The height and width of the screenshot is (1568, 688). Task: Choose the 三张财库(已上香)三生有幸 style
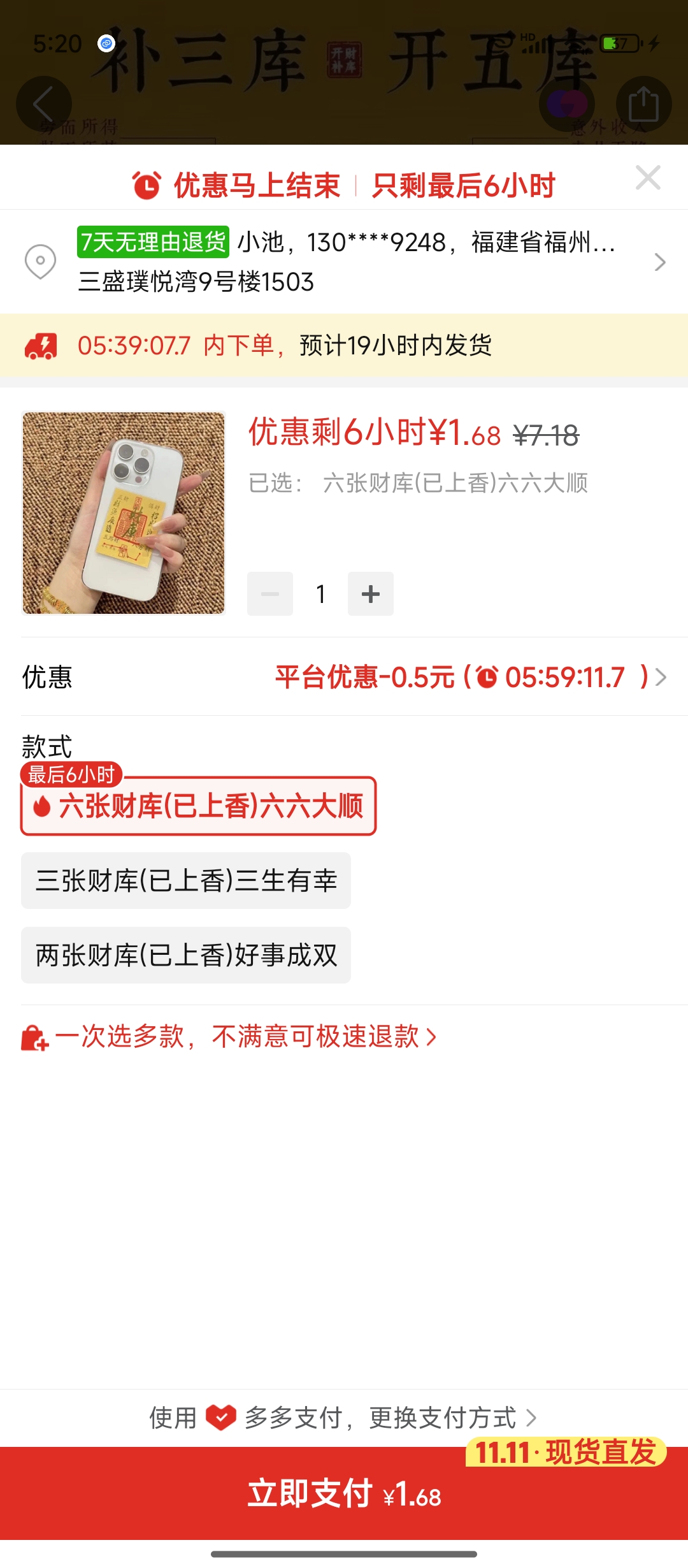pos(186,881)
